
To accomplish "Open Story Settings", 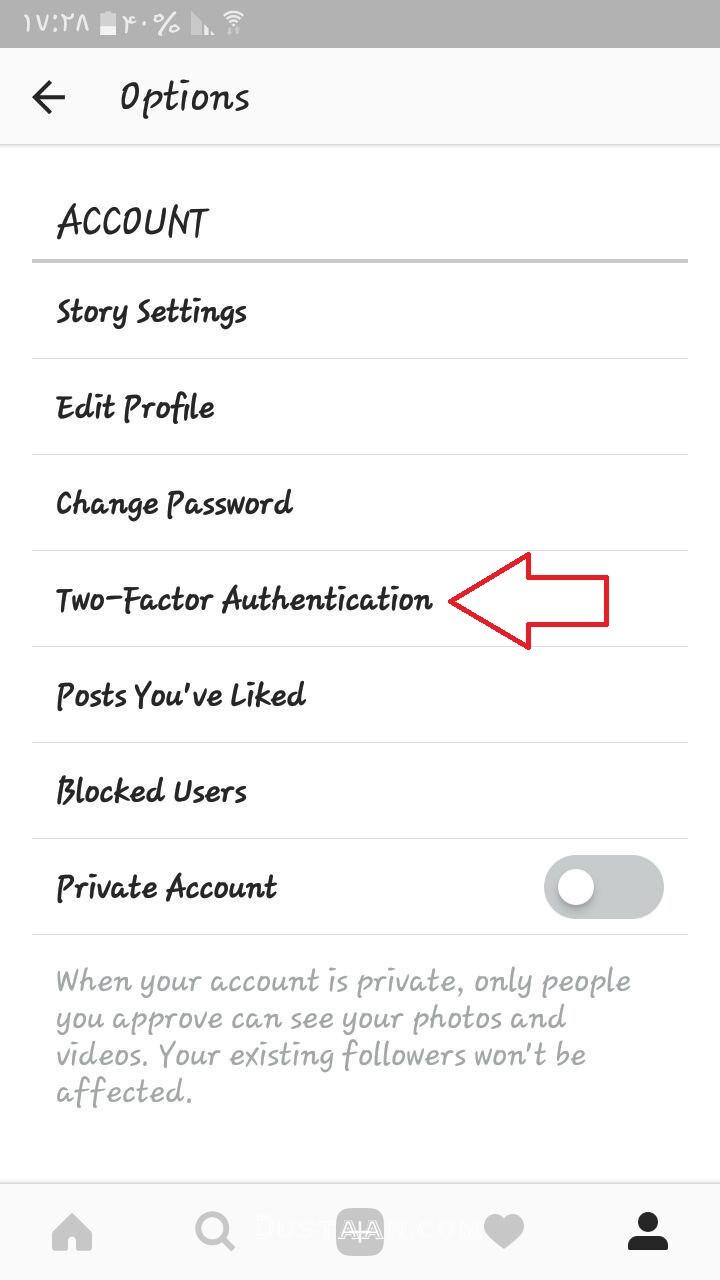I will point(360,312).
